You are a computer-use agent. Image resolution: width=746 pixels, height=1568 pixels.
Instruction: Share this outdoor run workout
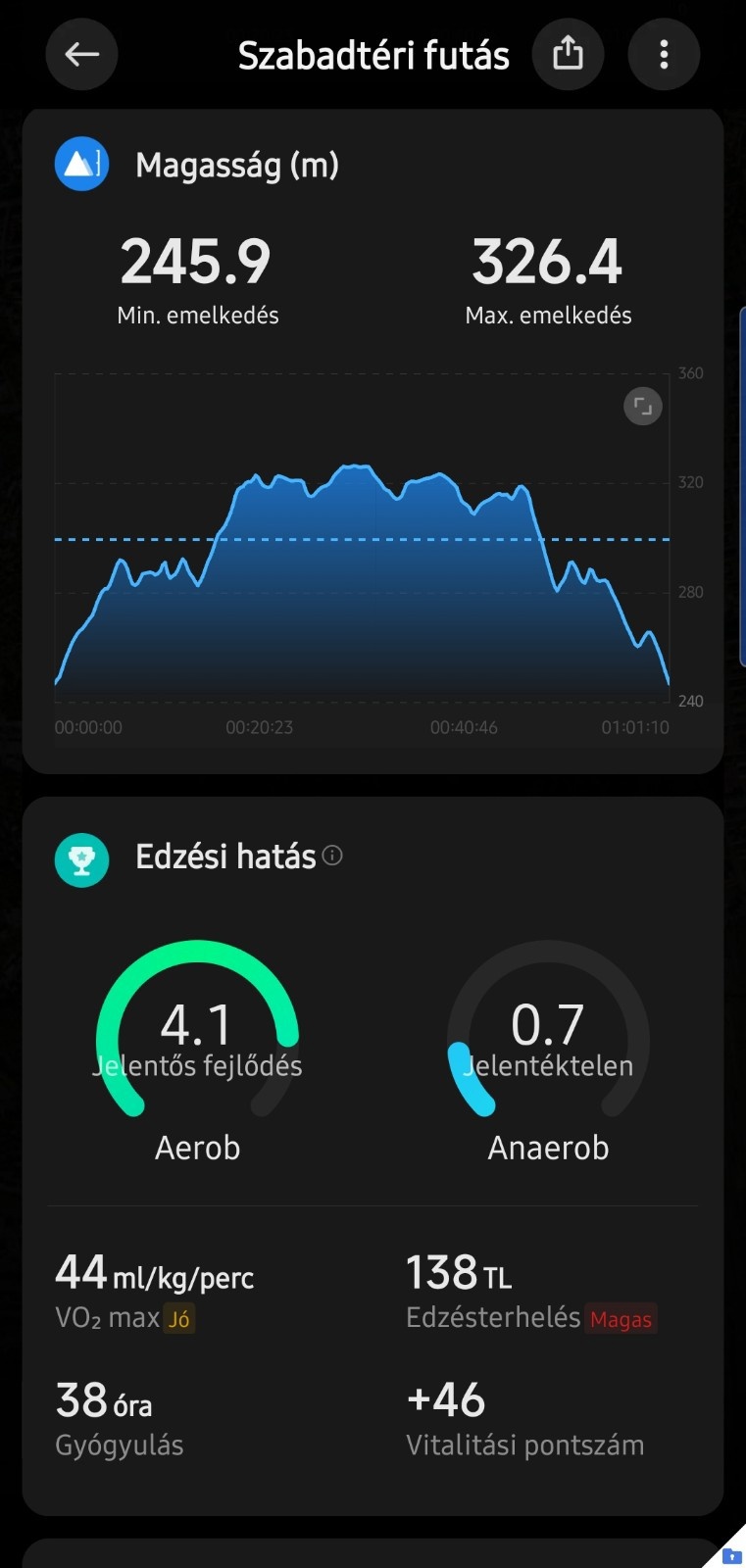pyautogui.click(x=568, y=54)
